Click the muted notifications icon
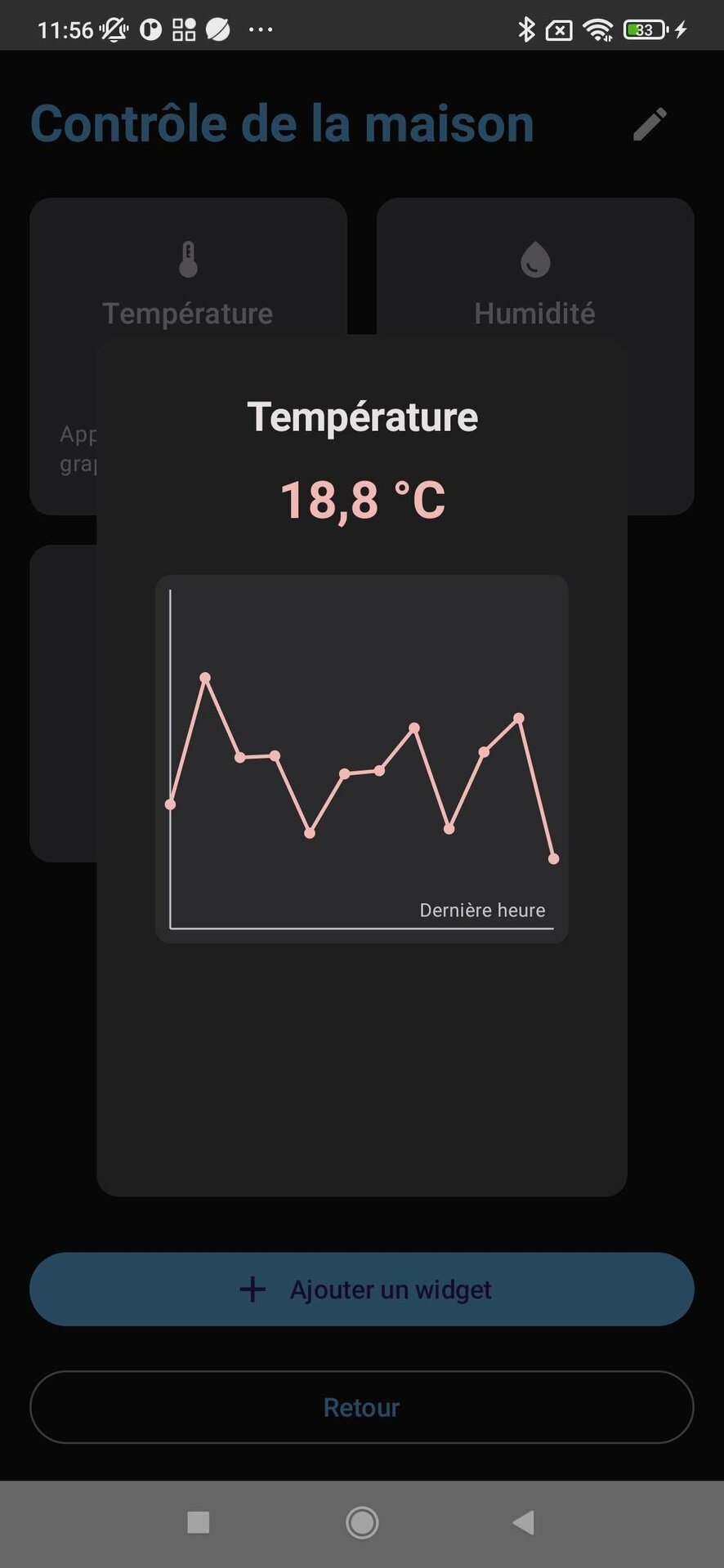 (x=114, y=29)
